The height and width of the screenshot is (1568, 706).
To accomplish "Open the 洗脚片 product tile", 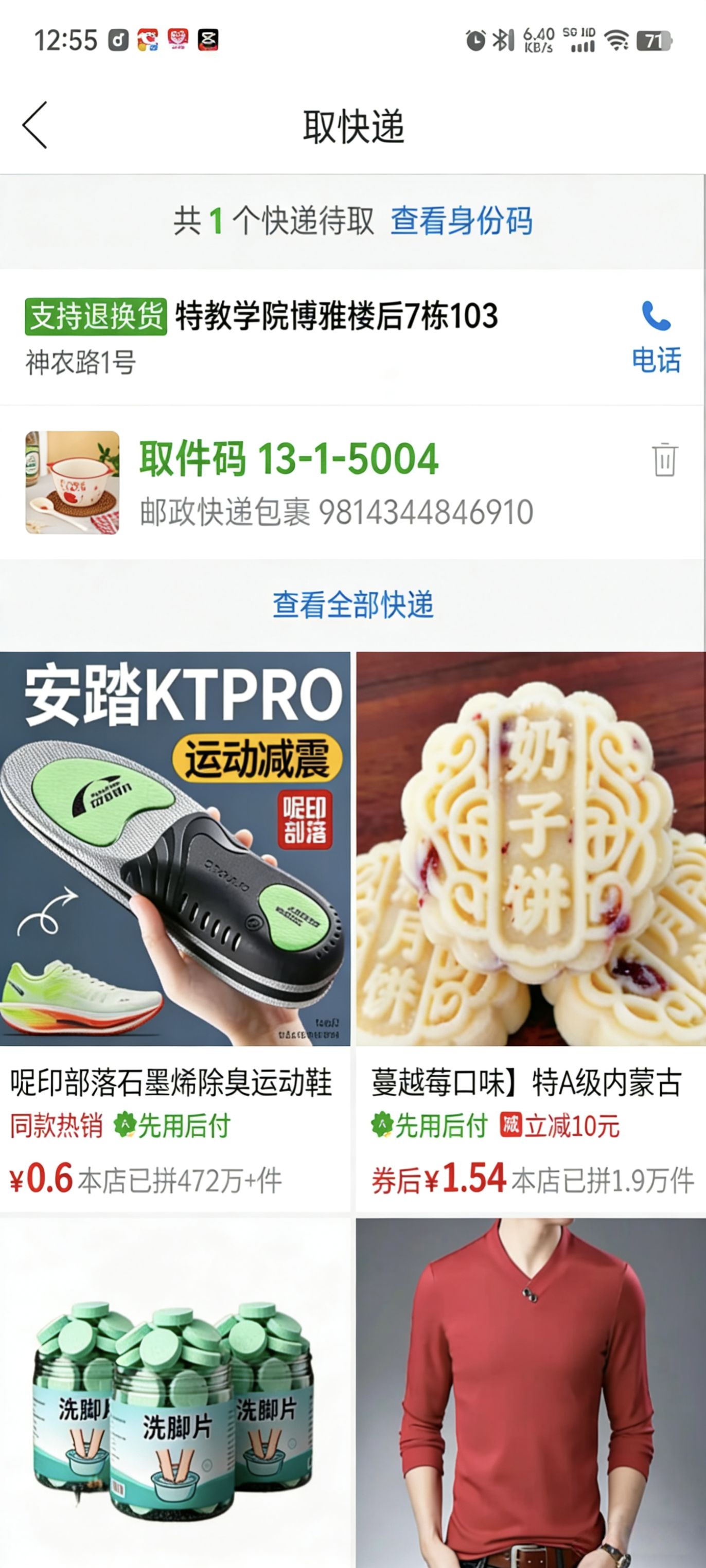I will point(175,1394).
